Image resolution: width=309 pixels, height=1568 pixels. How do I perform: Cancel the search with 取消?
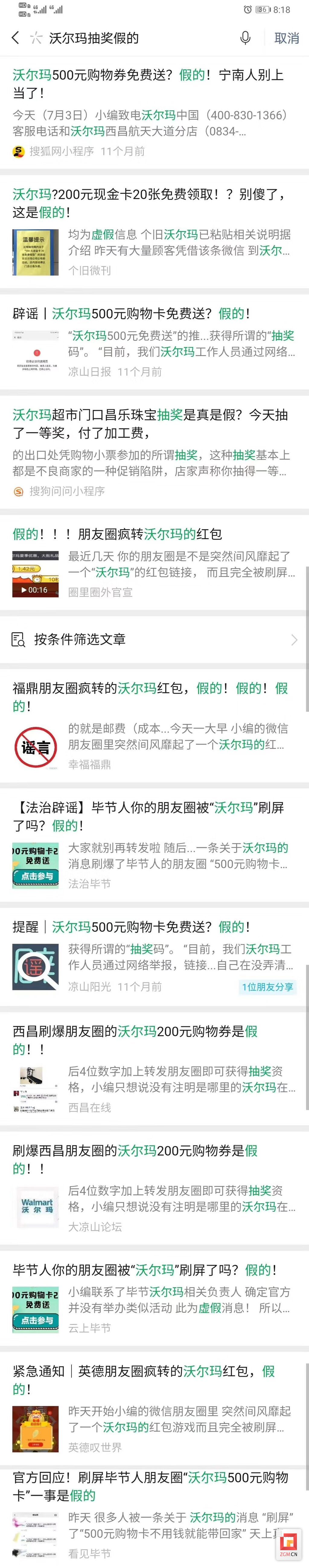click(286, 38)
